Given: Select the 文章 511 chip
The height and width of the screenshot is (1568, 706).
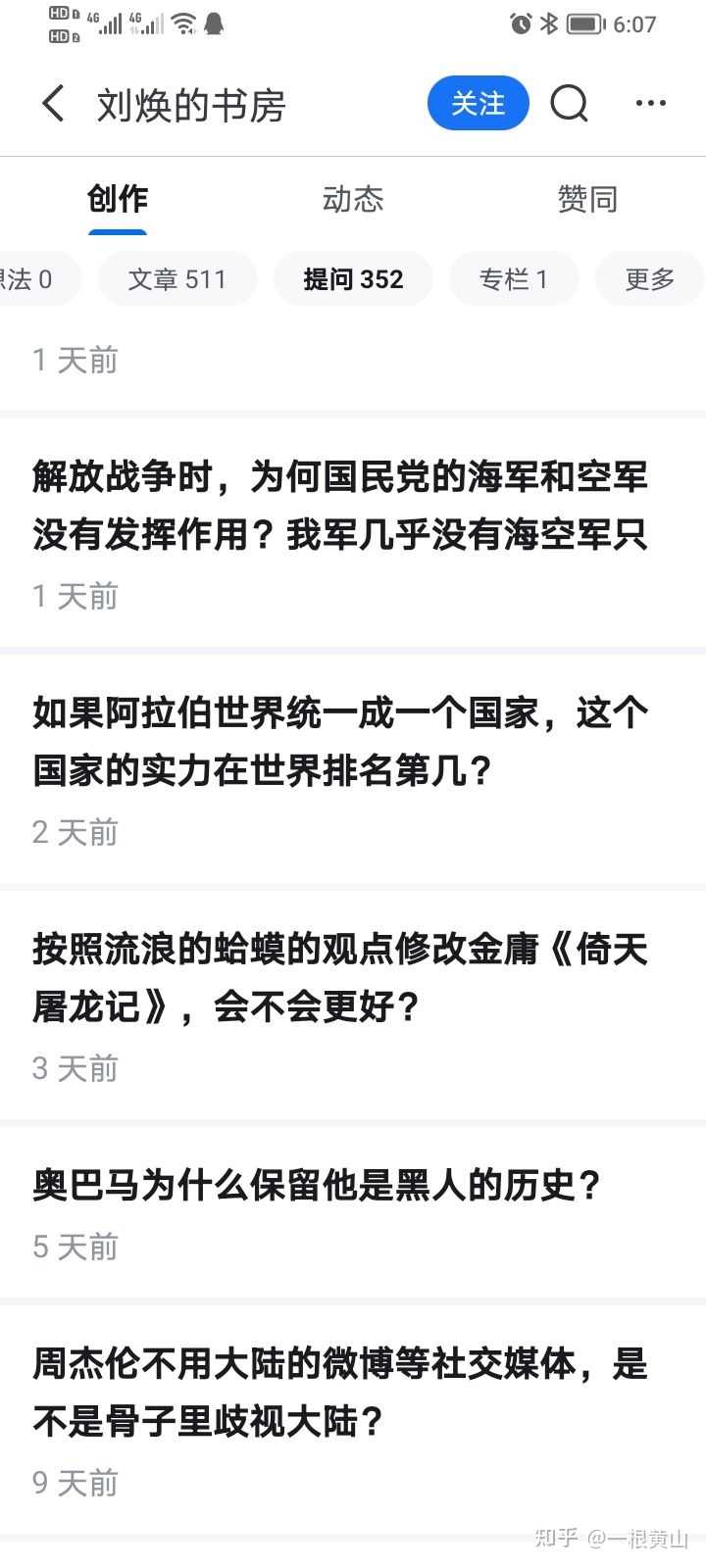Looking at the screenshot, I should [x=177, y=279].
